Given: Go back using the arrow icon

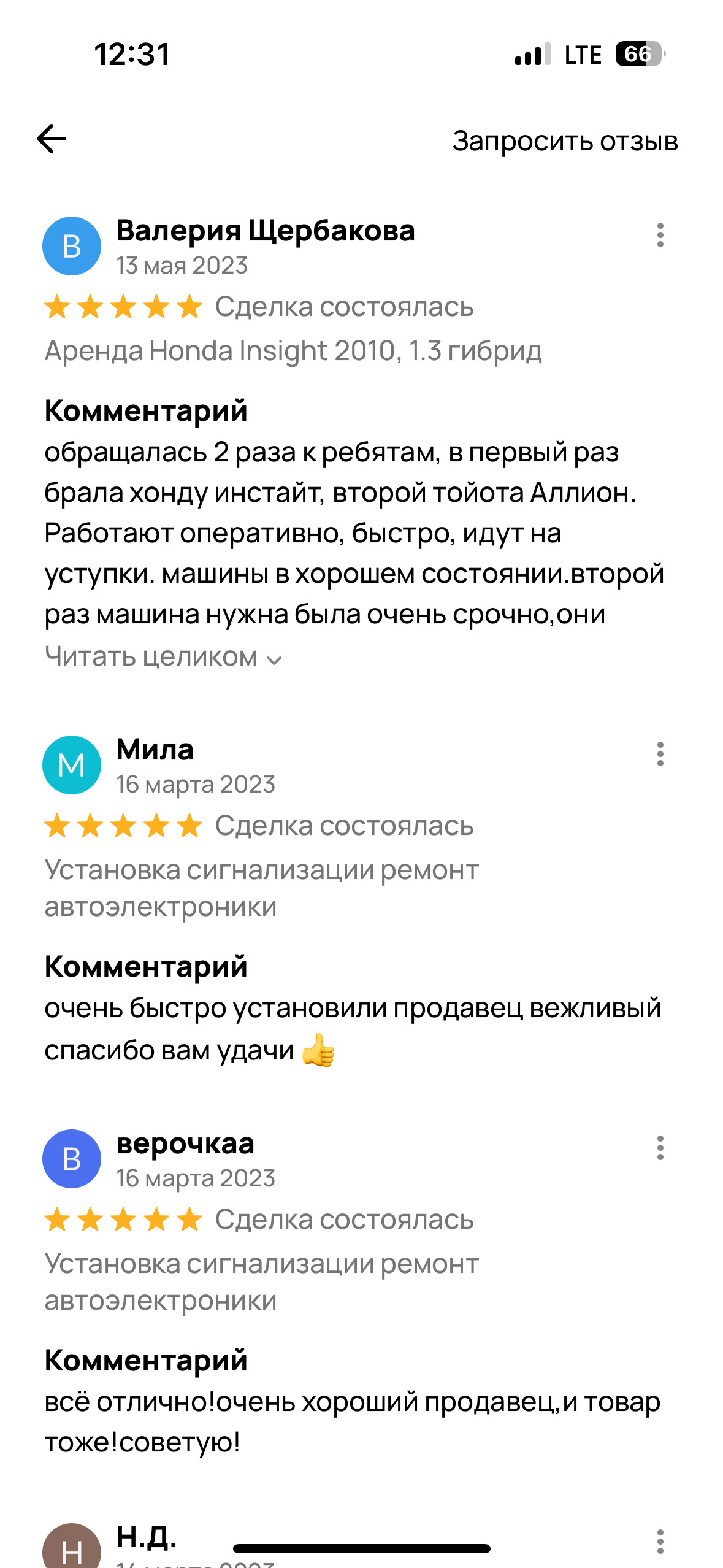Looking at the screenshot, I should (x=52, y=139).
